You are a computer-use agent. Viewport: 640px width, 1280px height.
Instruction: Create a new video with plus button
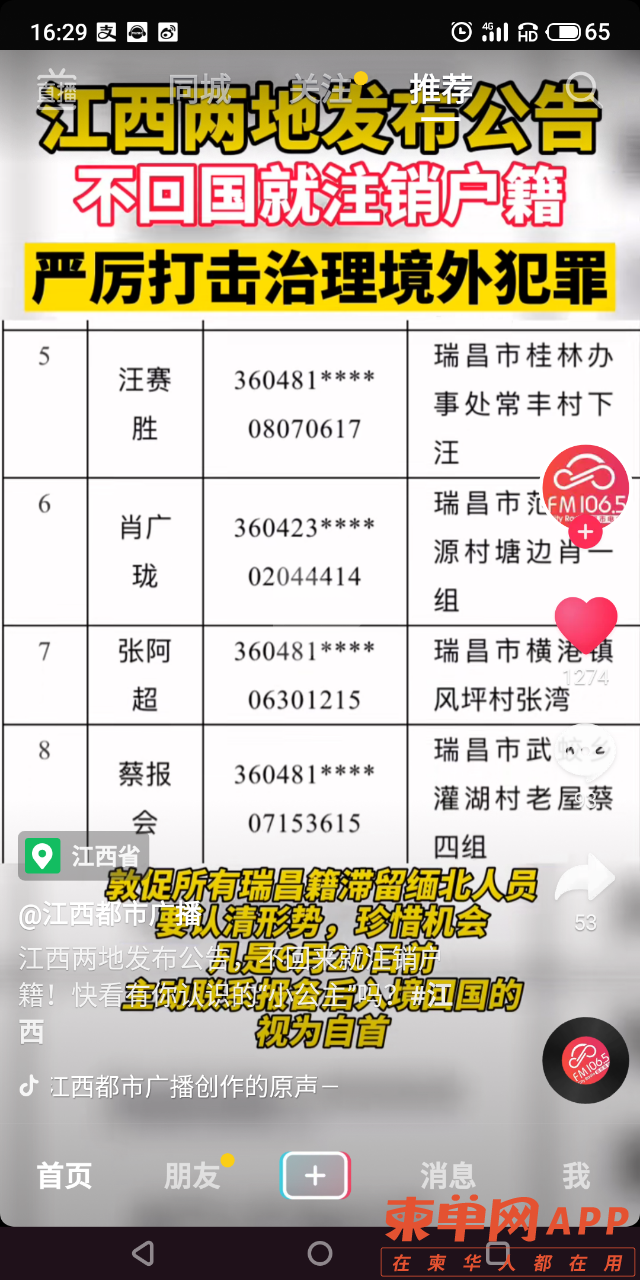316,1176
